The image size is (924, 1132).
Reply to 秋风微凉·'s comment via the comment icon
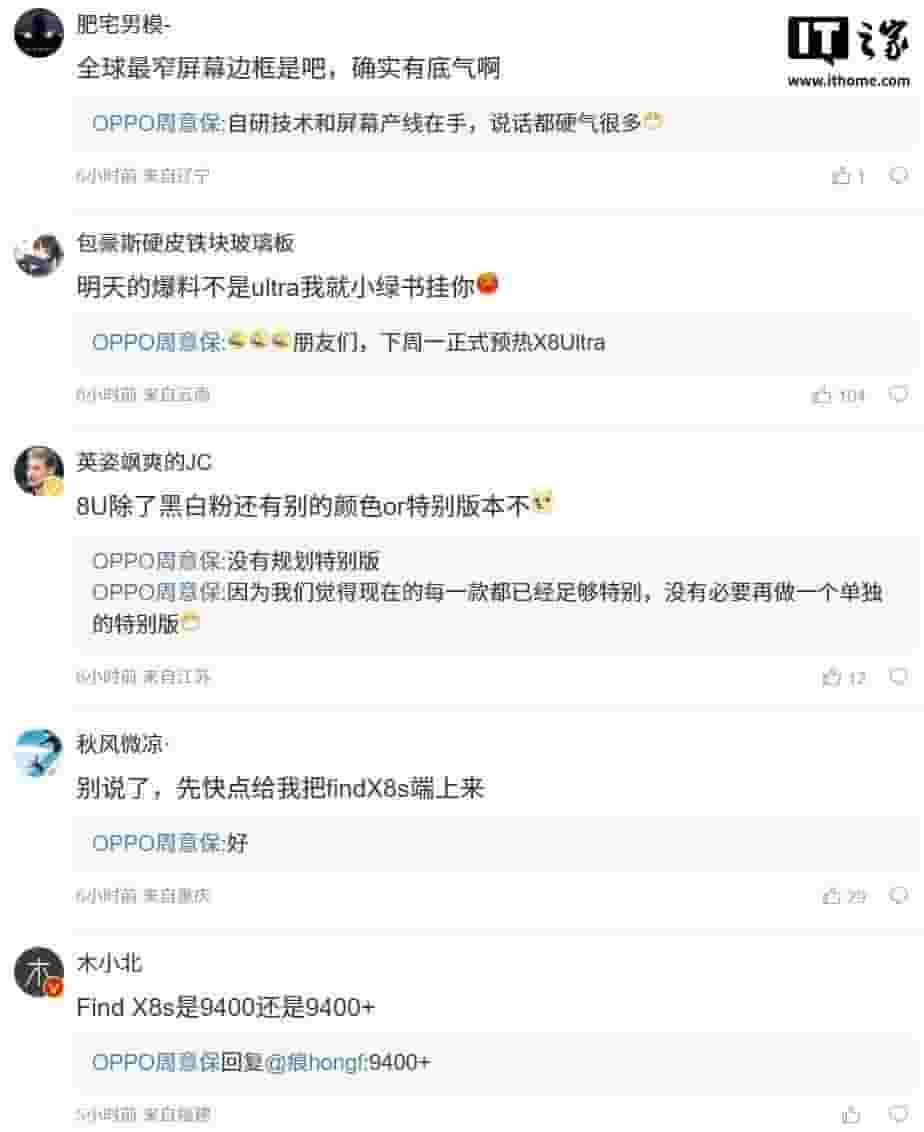[x=898, y=896]
